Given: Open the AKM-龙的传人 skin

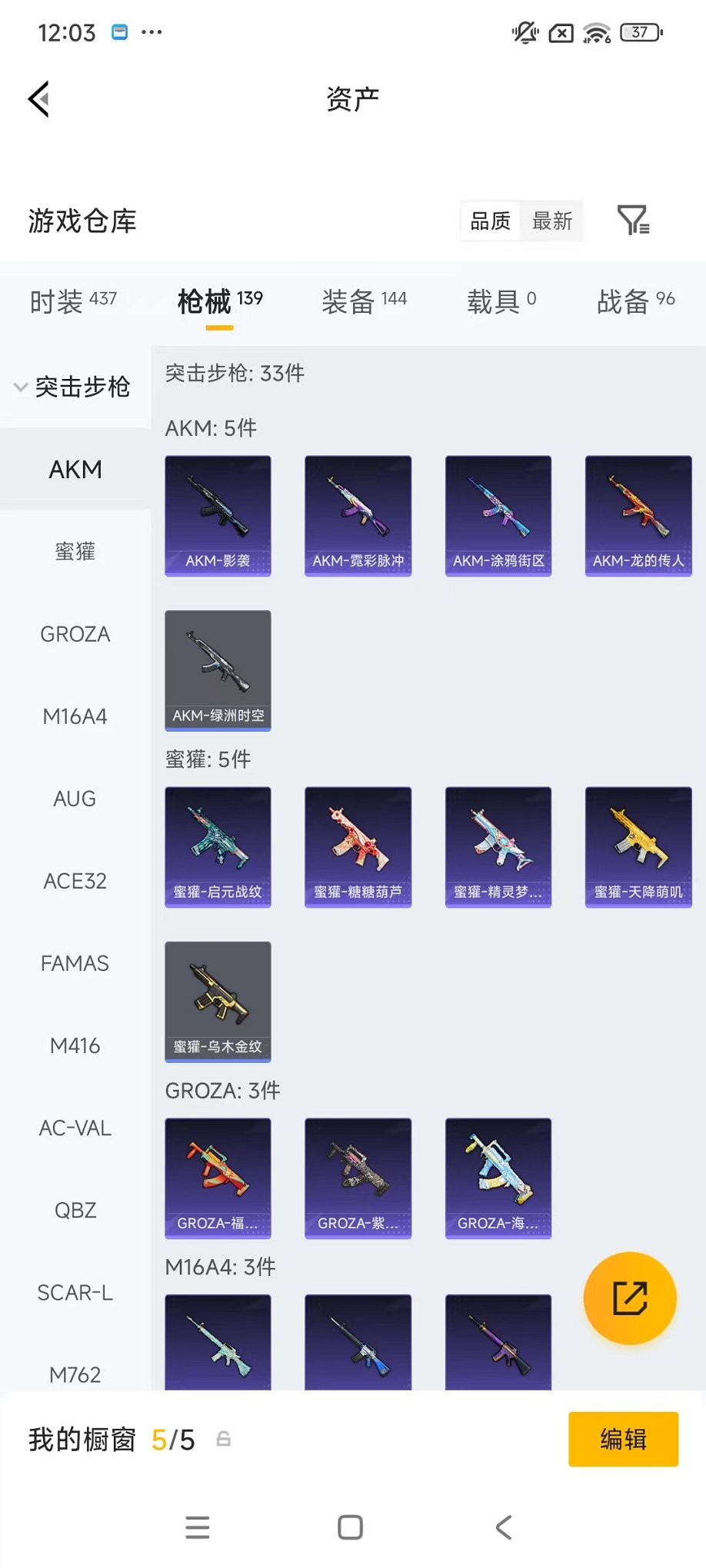Looking at the screenshot, I should (x=638, y=516).
